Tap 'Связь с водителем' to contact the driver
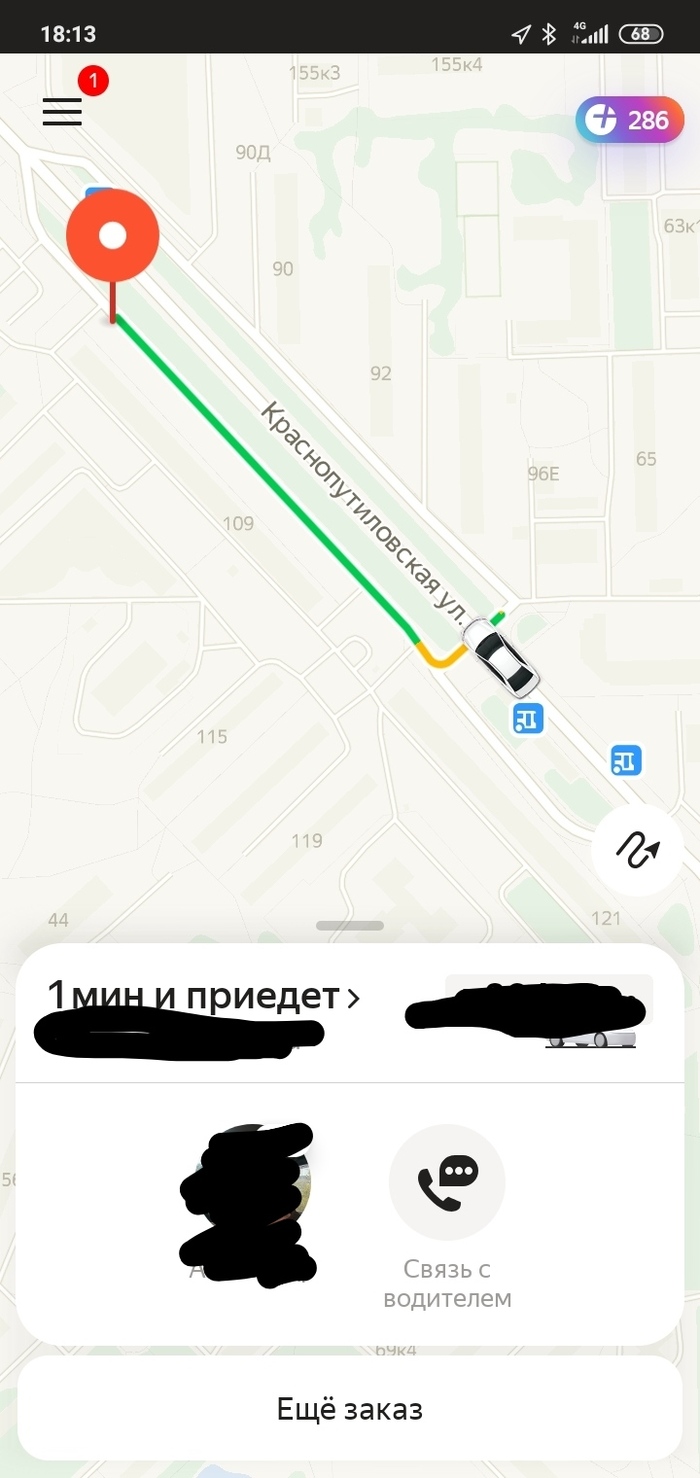This screenshot has width=700, height=1478. 447,1183
